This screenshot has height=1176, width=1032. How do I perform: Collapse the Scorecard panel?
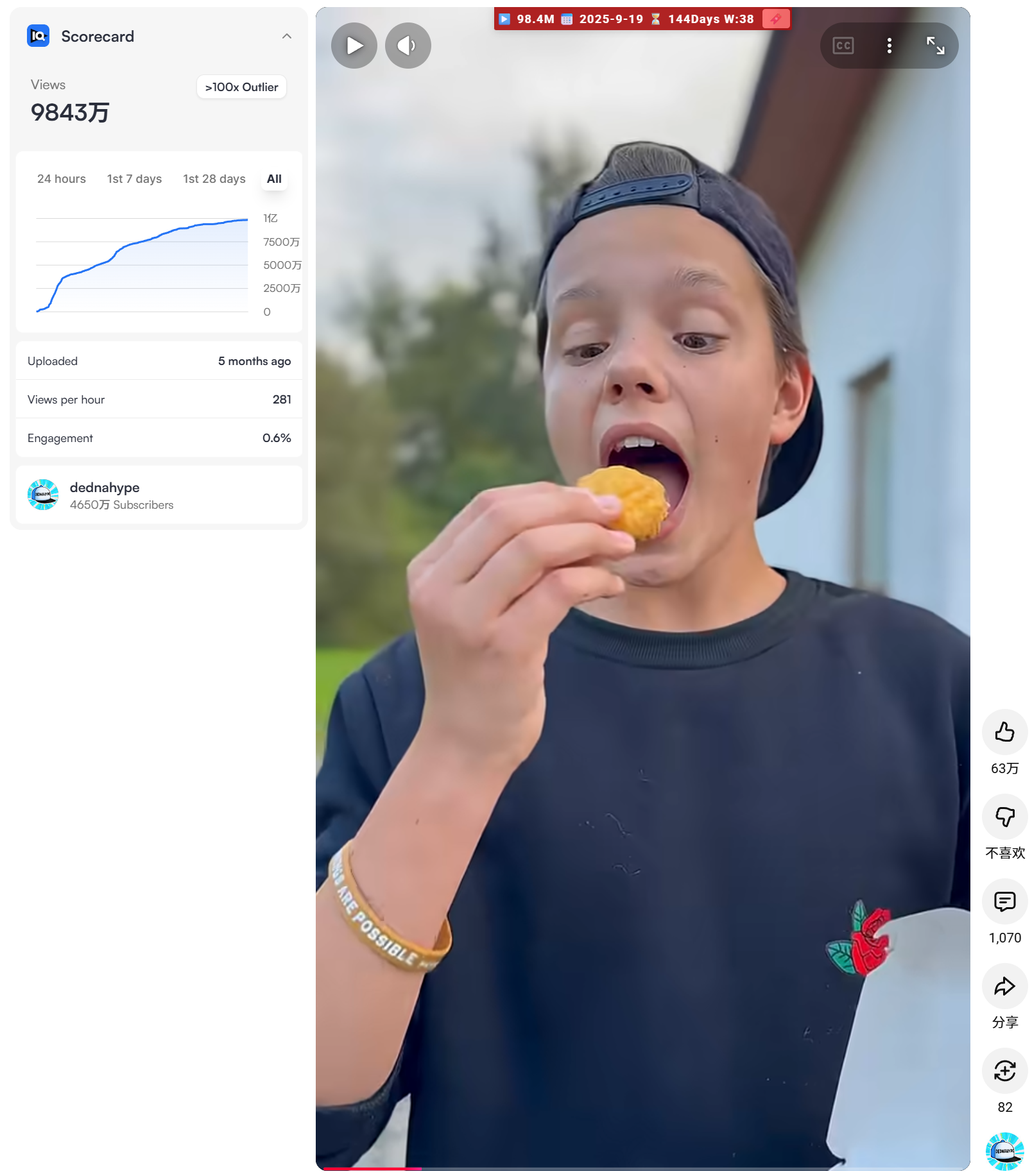click(286, 37)
